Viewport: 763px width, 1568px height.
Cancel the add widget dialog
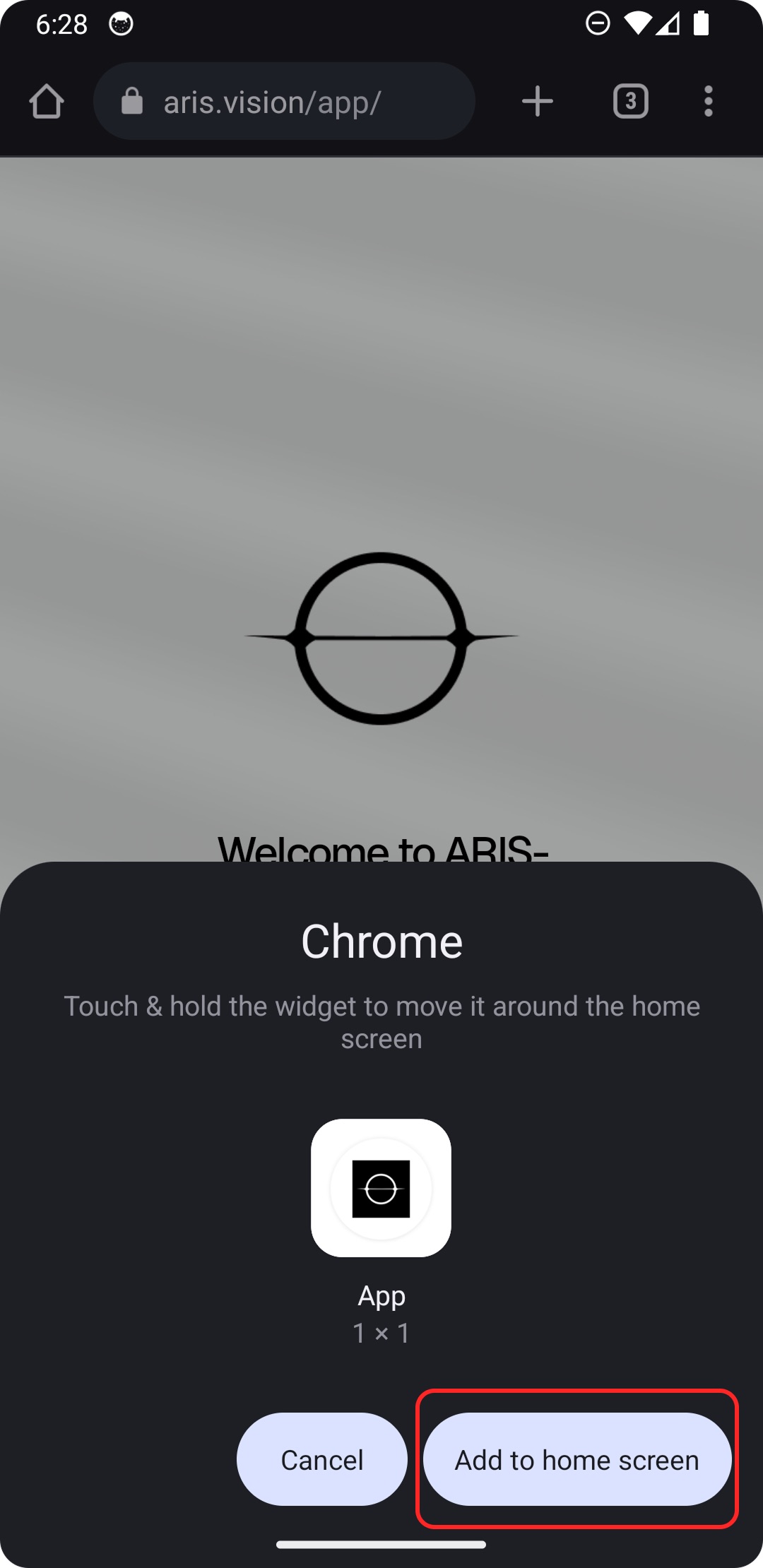coord(322,1459)
